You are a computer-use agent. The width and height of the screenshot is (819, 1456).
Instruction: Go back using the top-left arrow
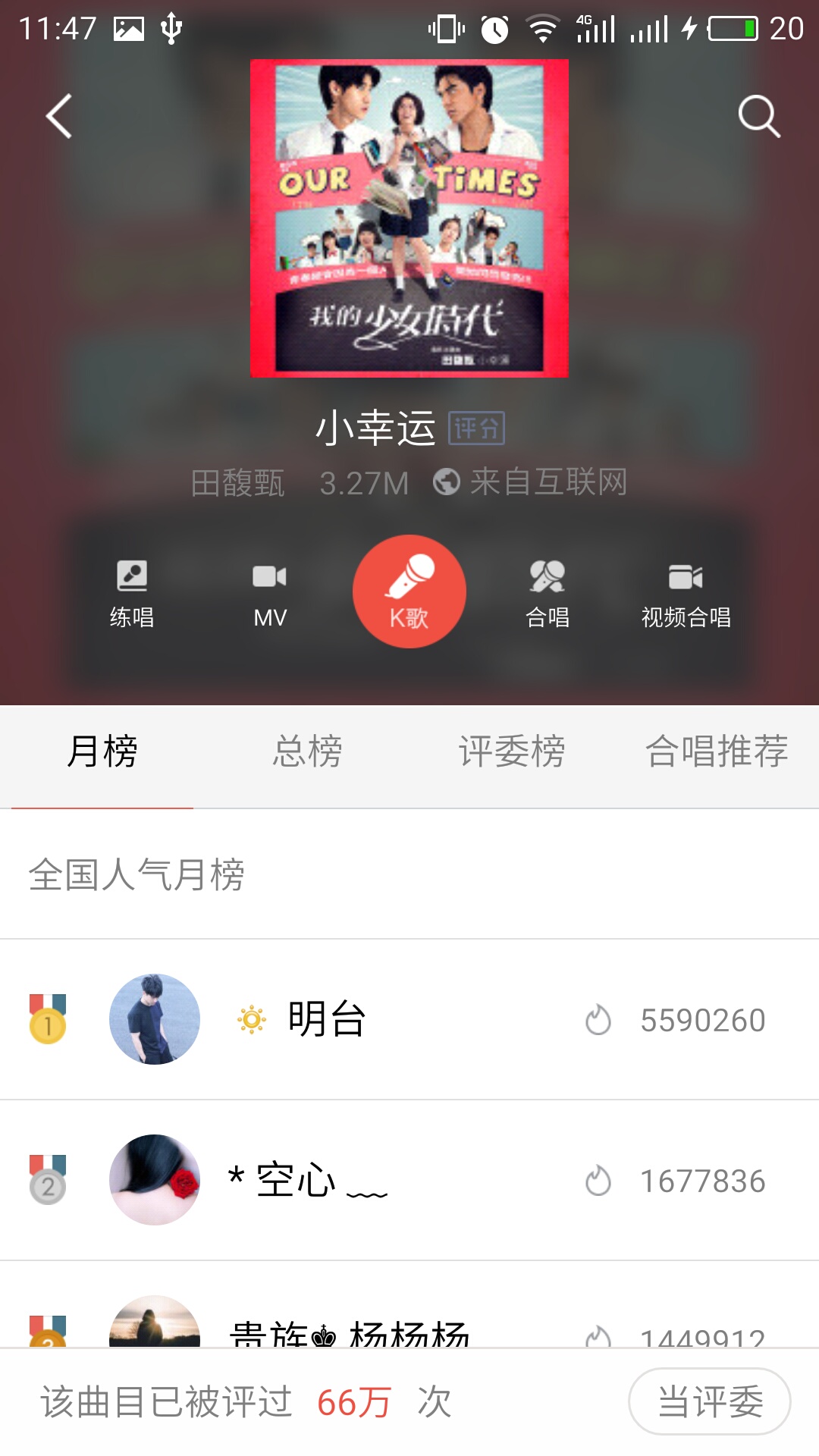pyautogui.click(x=58, y=116)
